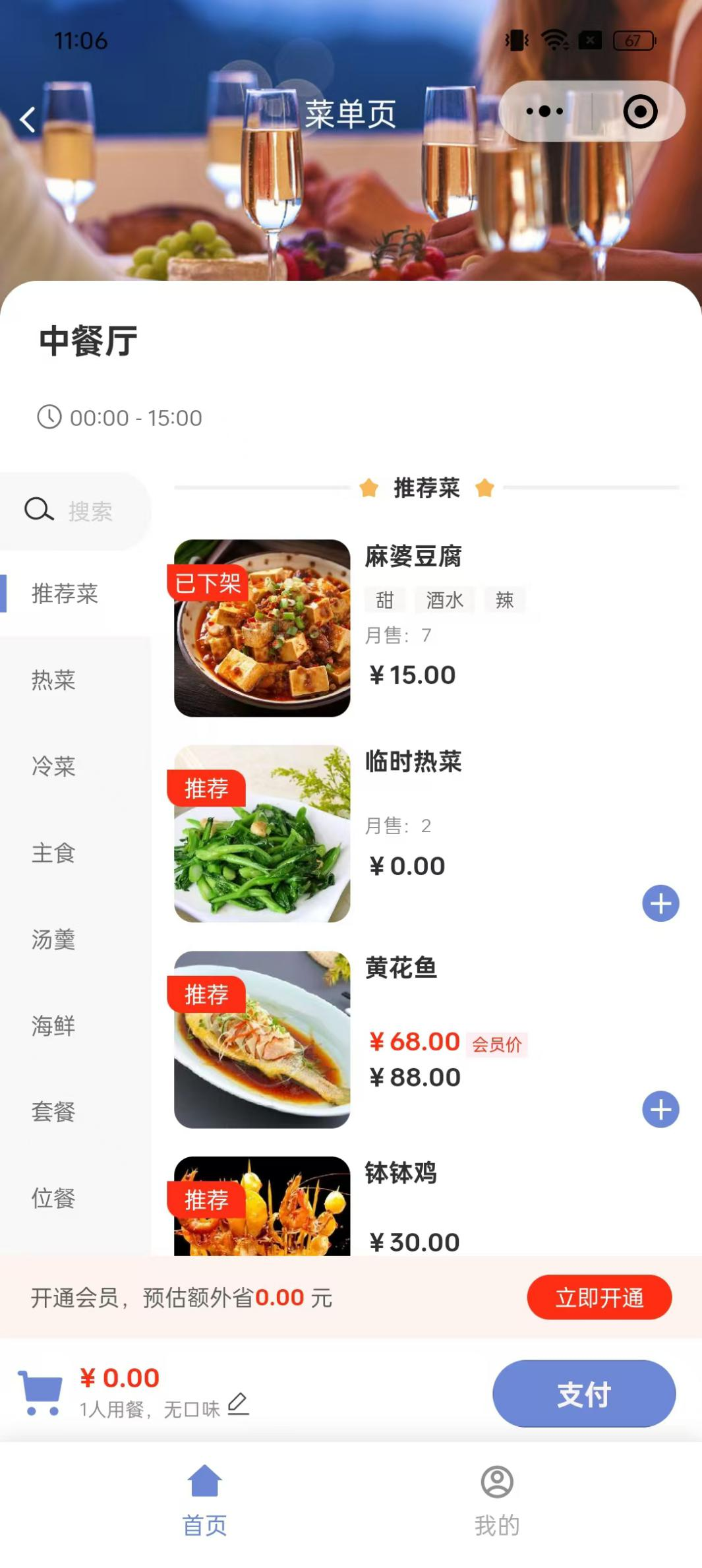Open the 汤羹 category
The height and width of the screenshot is (1568, 702).
pos(54,940)
